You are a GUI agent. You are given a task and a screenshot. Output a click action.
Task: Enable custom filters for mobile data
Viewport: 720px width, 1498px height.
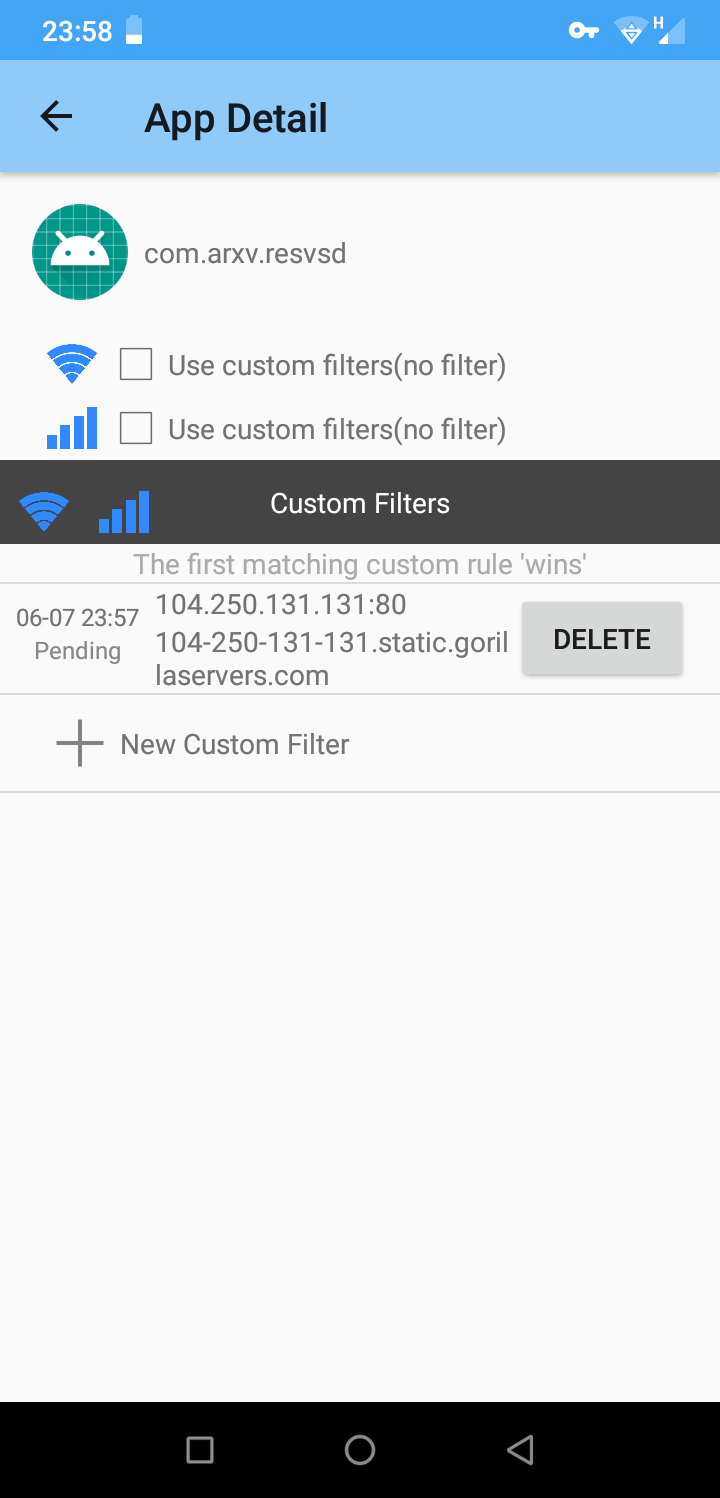pos(136,429)
